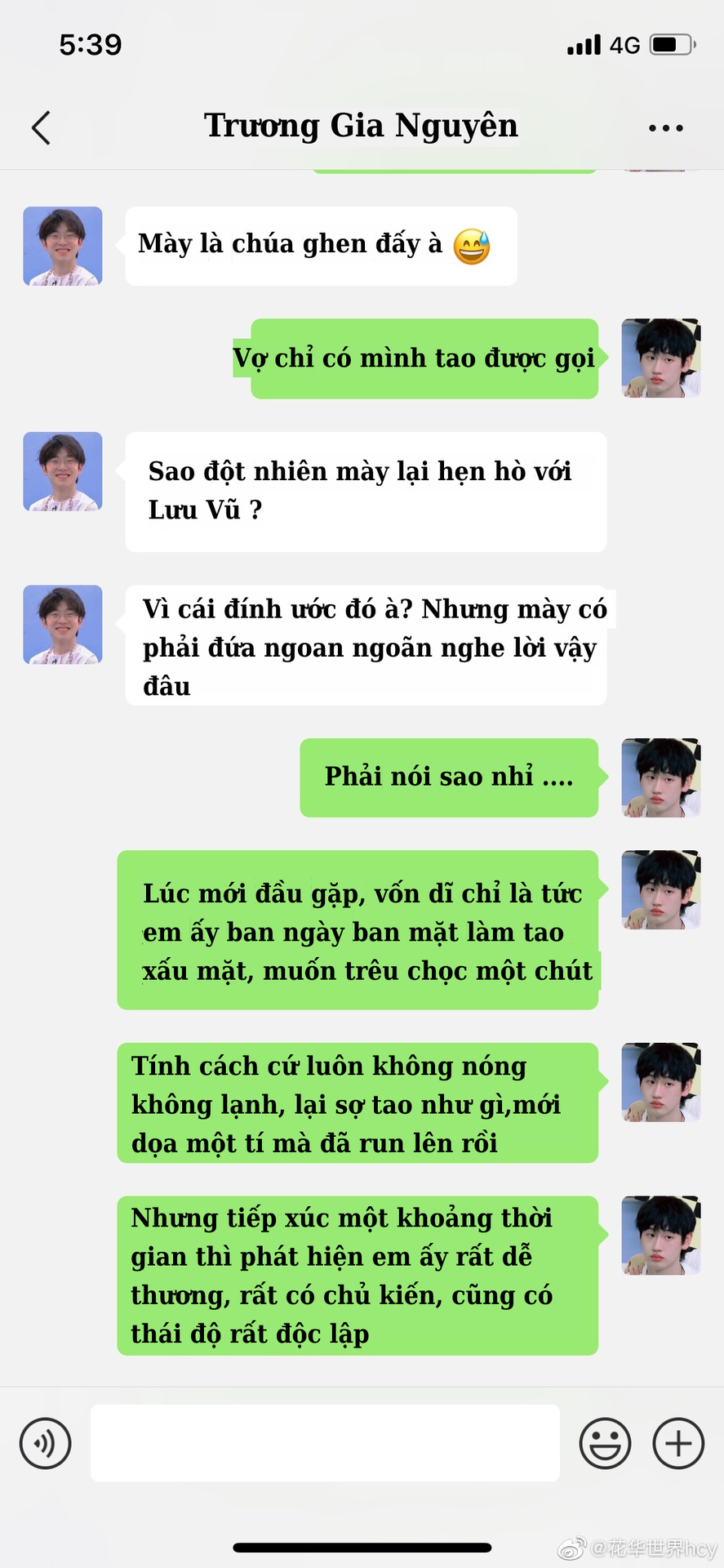Open avatar beside 'Mày là chúa ghen đấy à'
This screenshot has height=1568, width=724.
(x=63, y=246)
